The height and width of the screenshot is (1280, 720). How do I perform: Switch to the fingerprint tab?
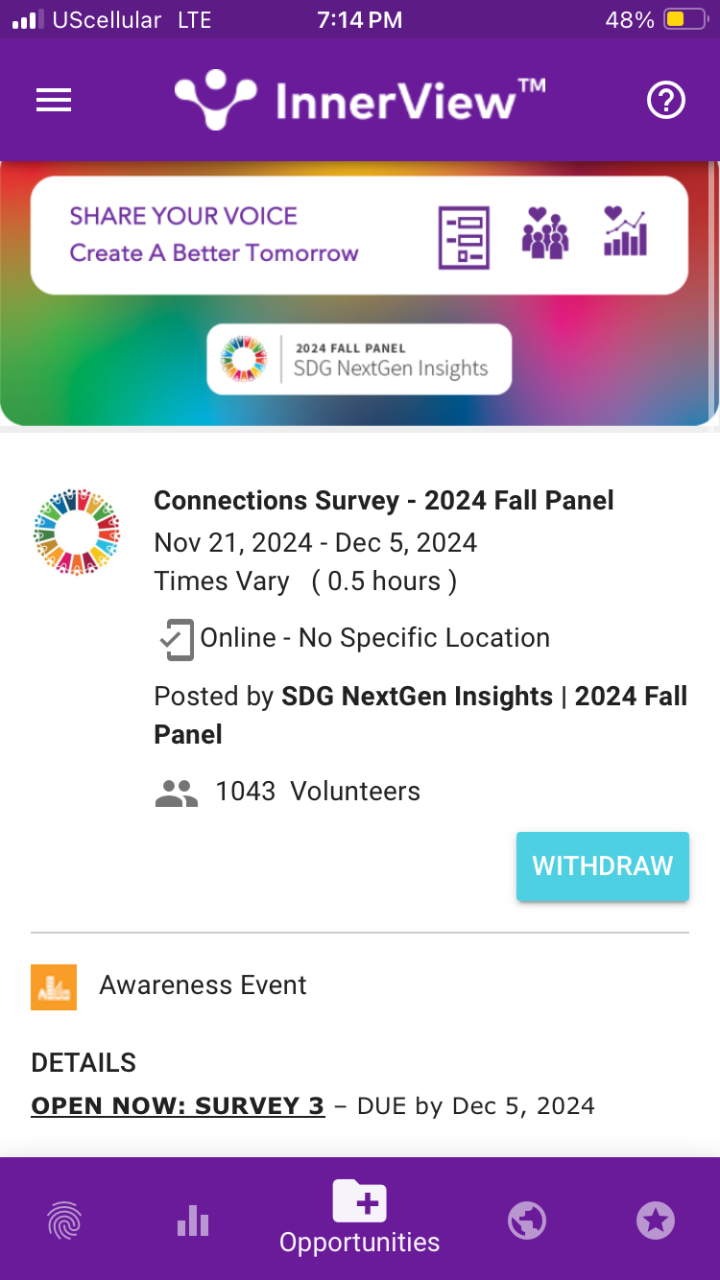click(64, 1221)
